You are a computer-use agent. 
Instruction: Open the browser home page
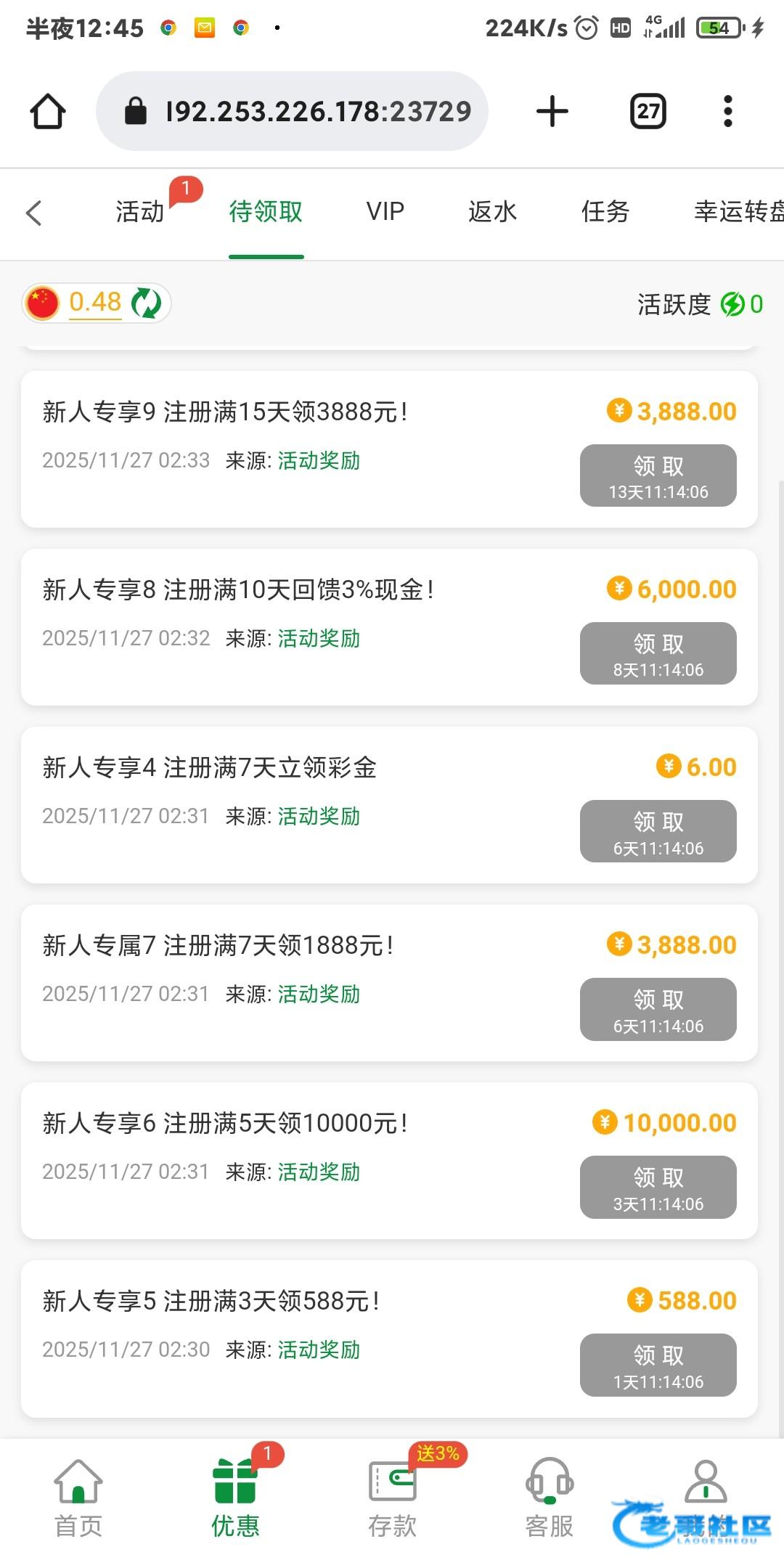pyautogui.click(x=48, y=112)
